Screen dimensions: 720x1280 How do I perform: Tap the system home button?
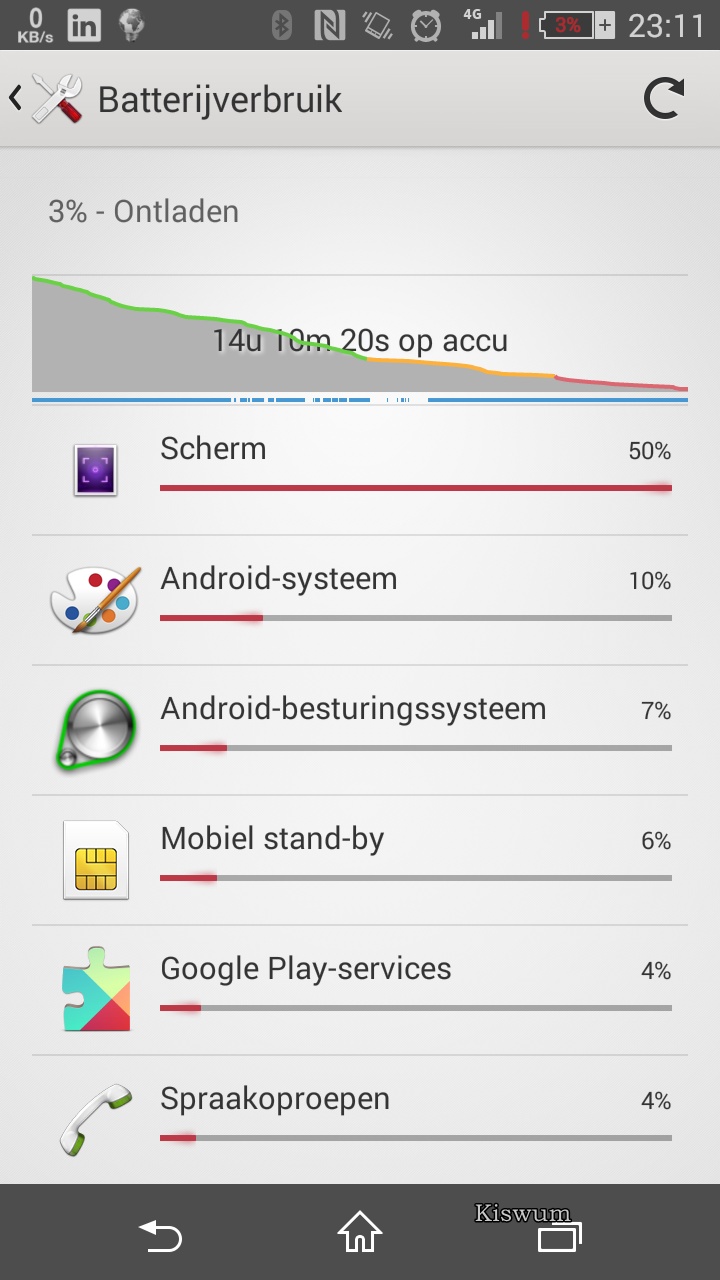tap(360, 1232)
